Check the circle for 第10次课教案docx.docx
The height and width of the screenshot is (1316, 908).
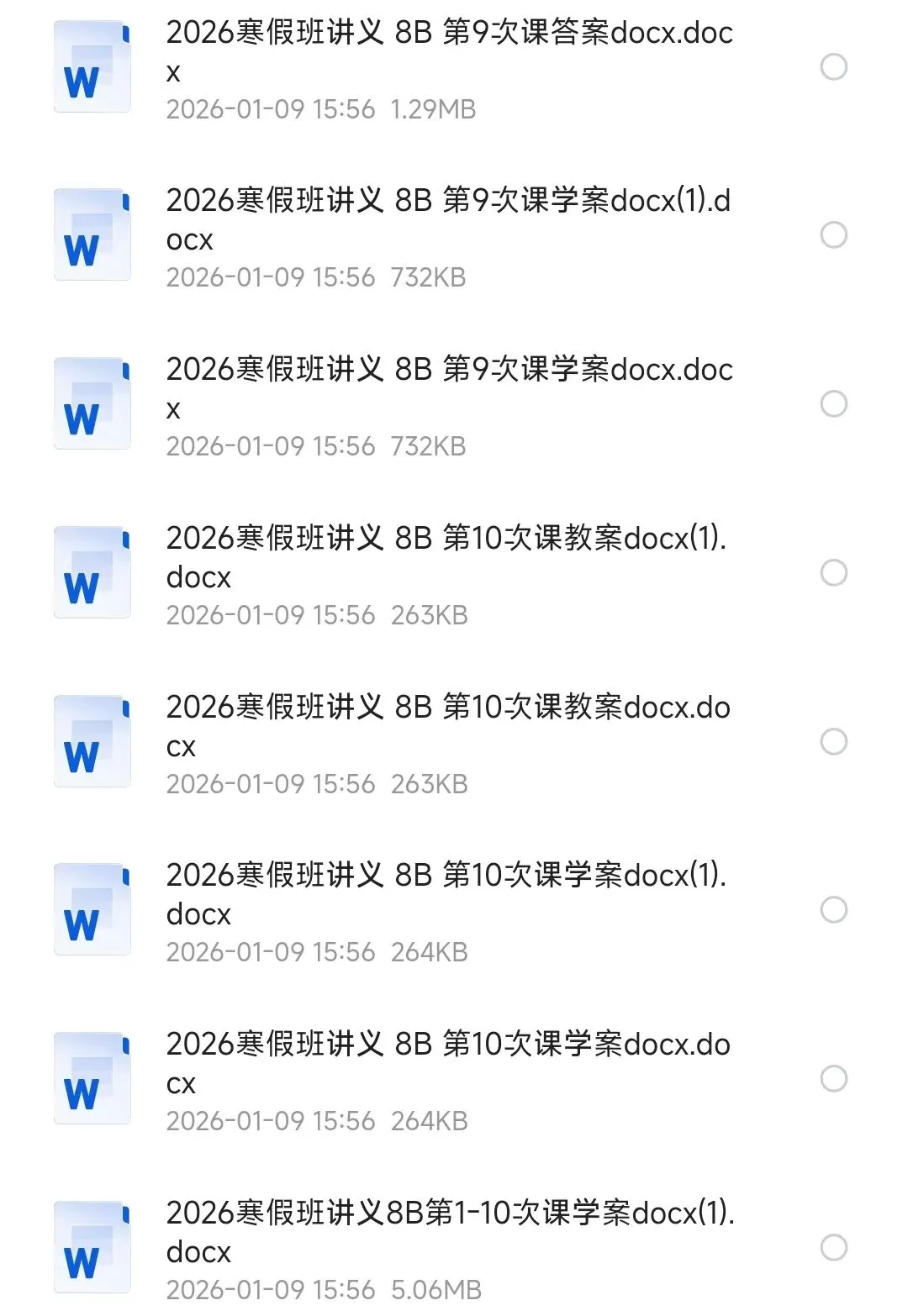(x=833, y=741)
